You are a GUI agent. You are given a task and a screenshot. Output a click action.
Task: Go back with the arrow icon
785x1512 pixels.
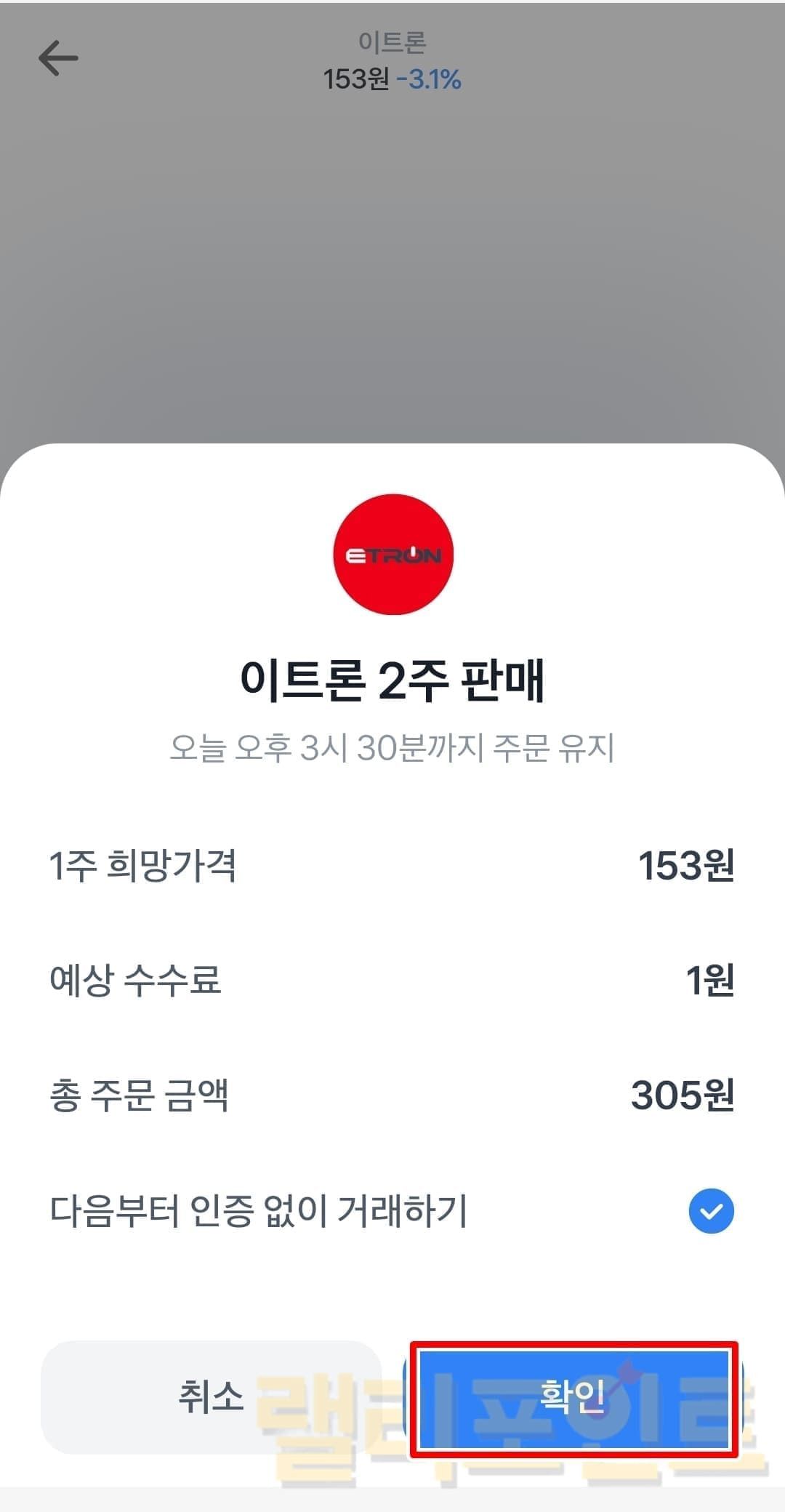[58, 58]
